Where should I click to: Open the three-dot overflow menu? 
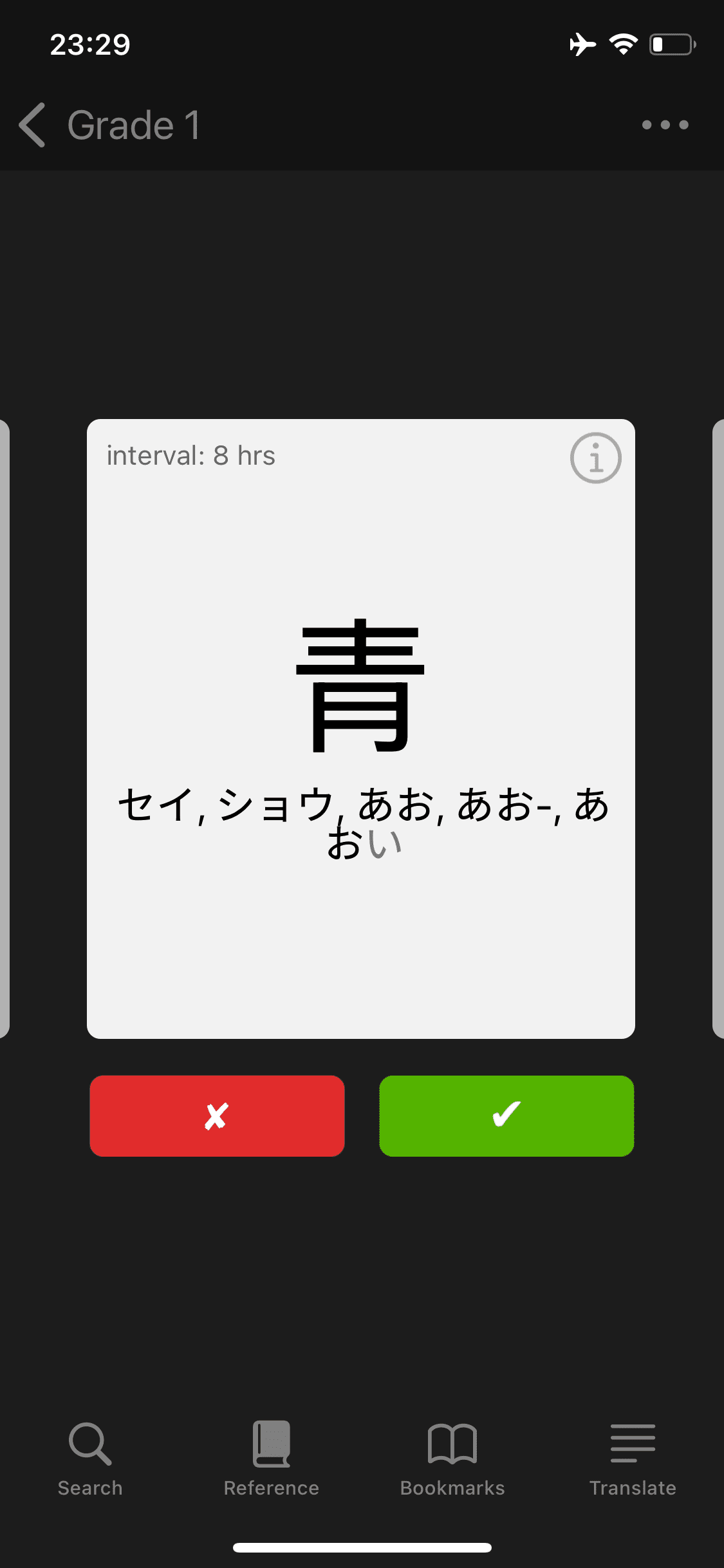click(x=665, y=125)
